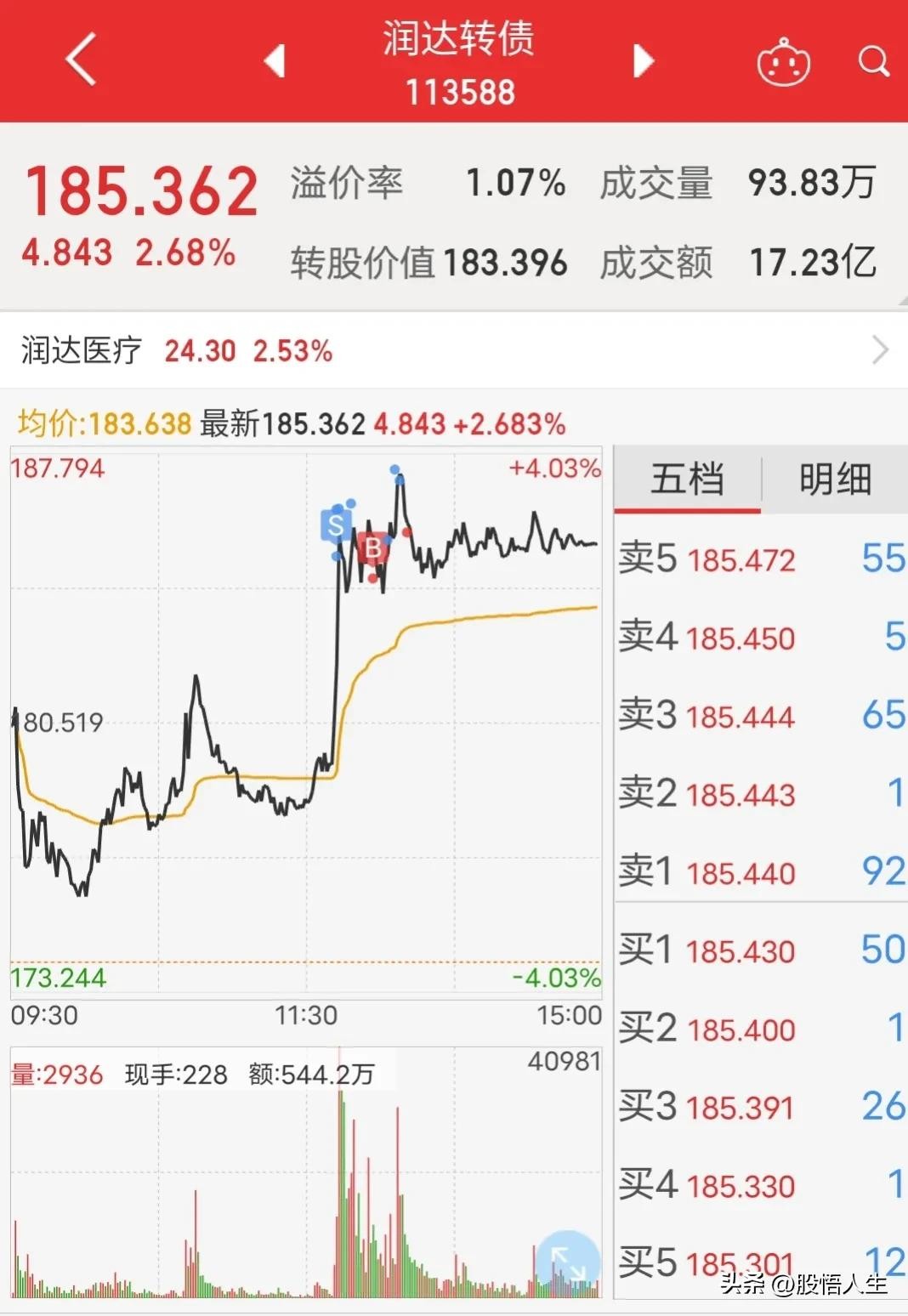The height and width of the screenshot is (1316, 908).
Task: Open the robot assistant icon
Action: (x=783, y=62)
